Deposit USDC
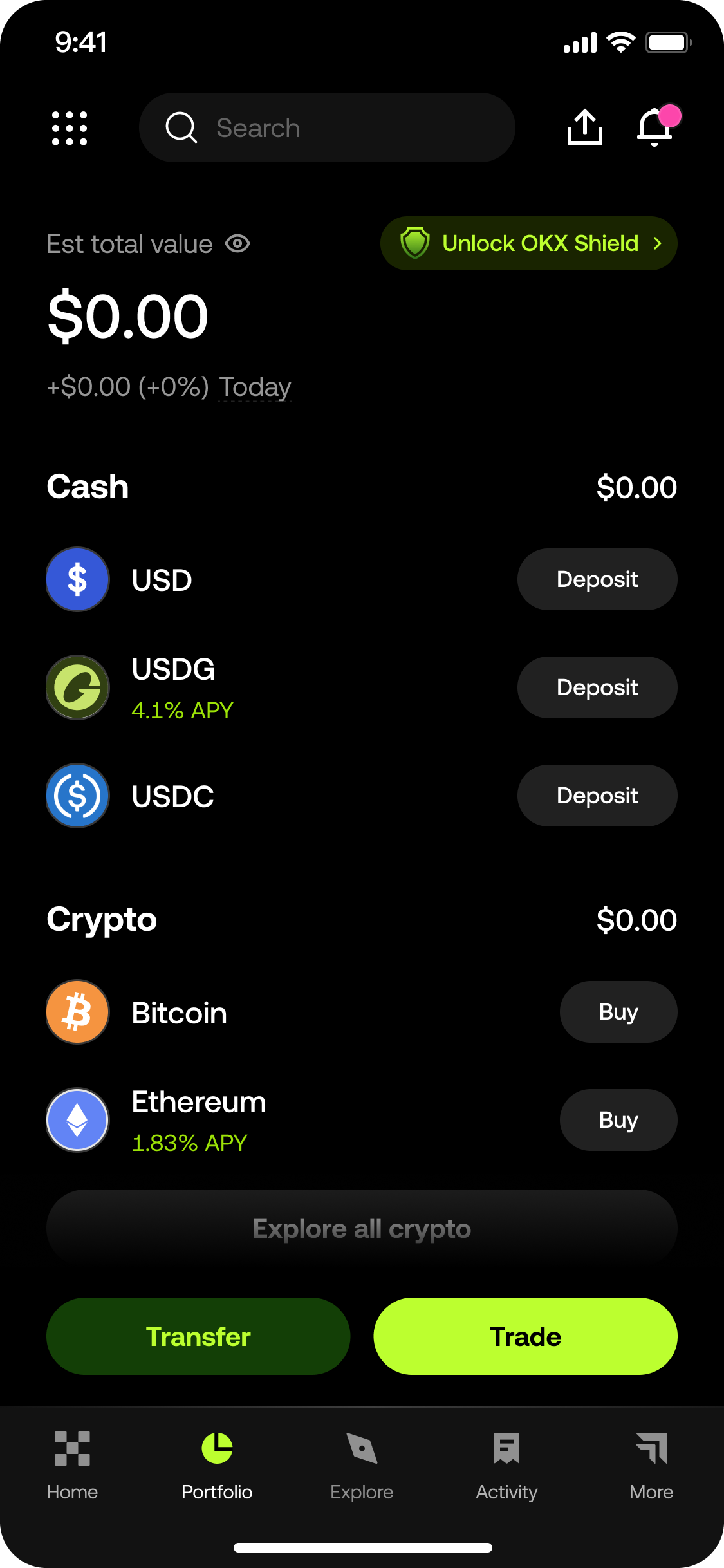 [x=597, y=796]
